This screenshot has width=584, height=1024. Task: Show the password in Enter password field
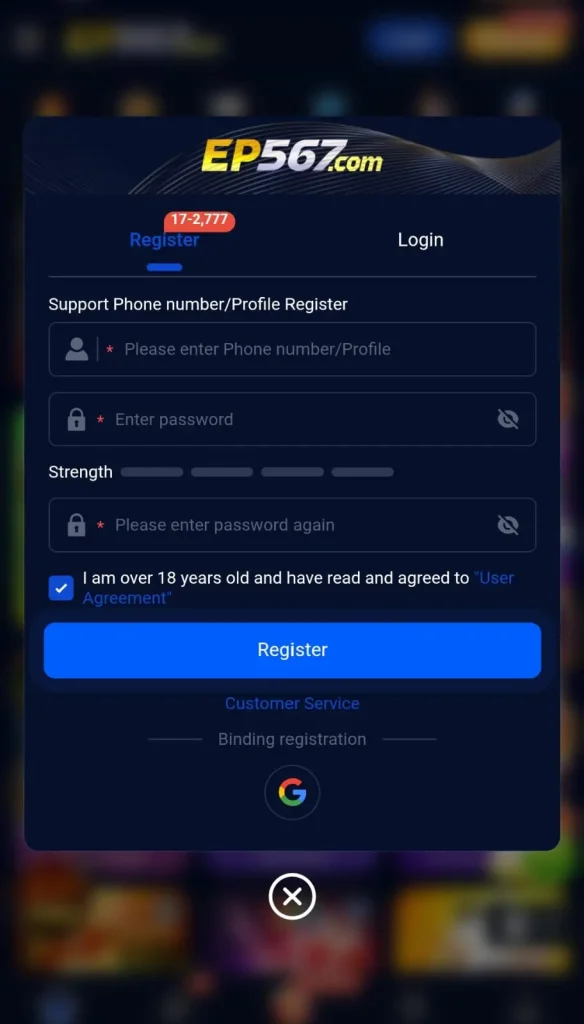pyautogui.click(x=508, y=419)
